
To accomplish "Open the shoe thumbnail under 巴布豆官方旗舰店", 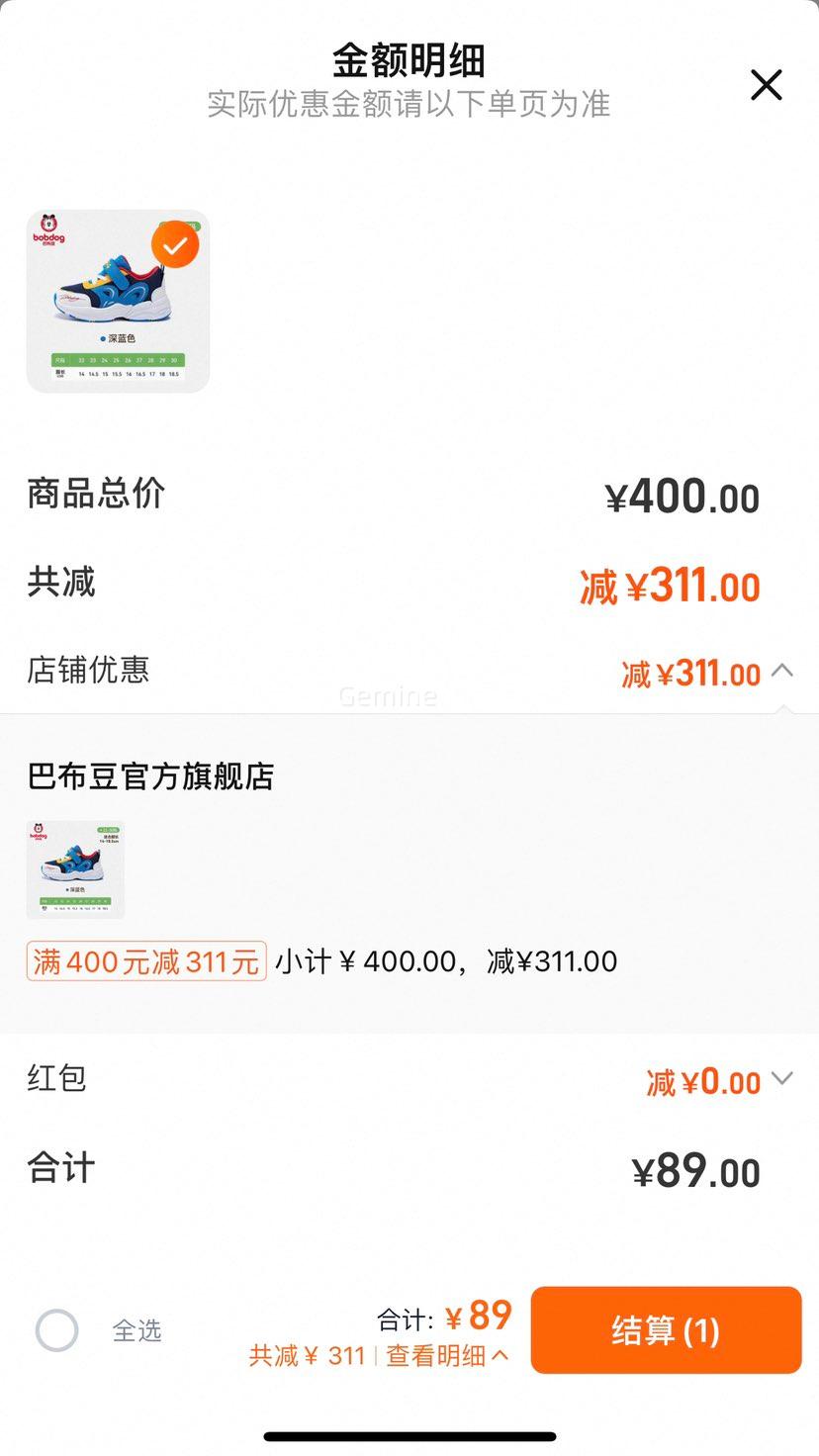I will (75, 869).
